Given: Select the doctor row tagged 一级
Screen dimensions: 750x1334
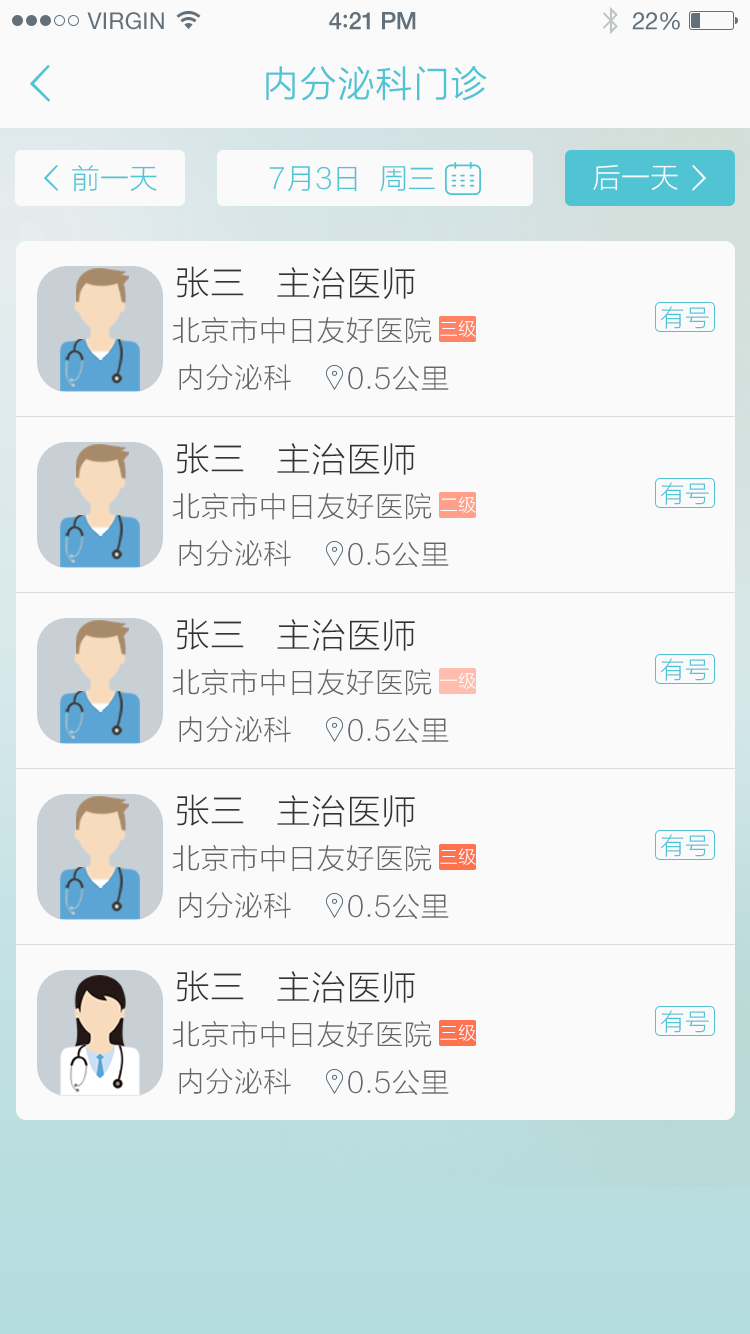Looking at the screenshot, I should coord(375,681).
